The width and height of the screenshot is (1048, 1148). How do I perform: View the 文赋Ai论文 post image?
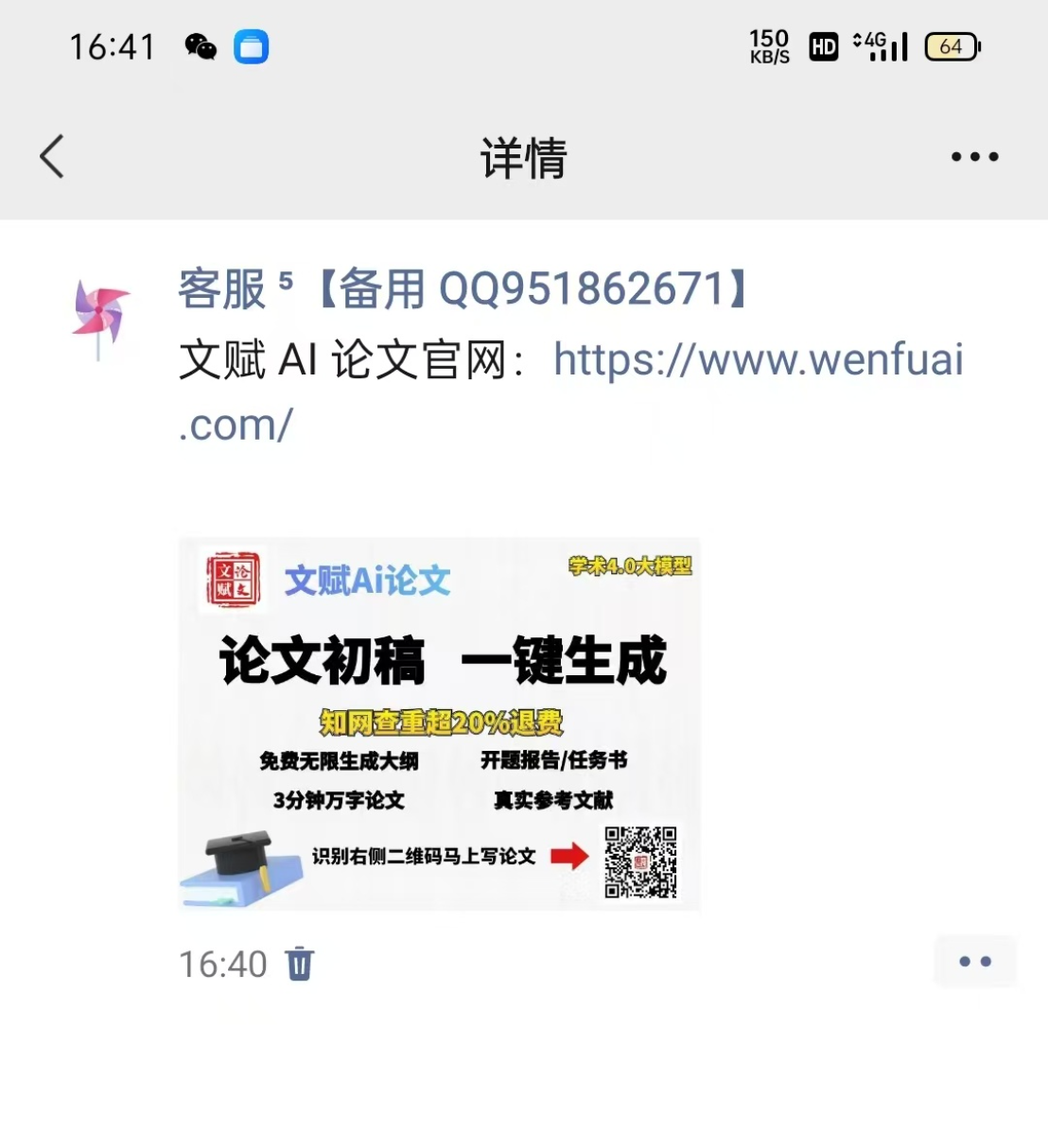click(x=439, y=723)
